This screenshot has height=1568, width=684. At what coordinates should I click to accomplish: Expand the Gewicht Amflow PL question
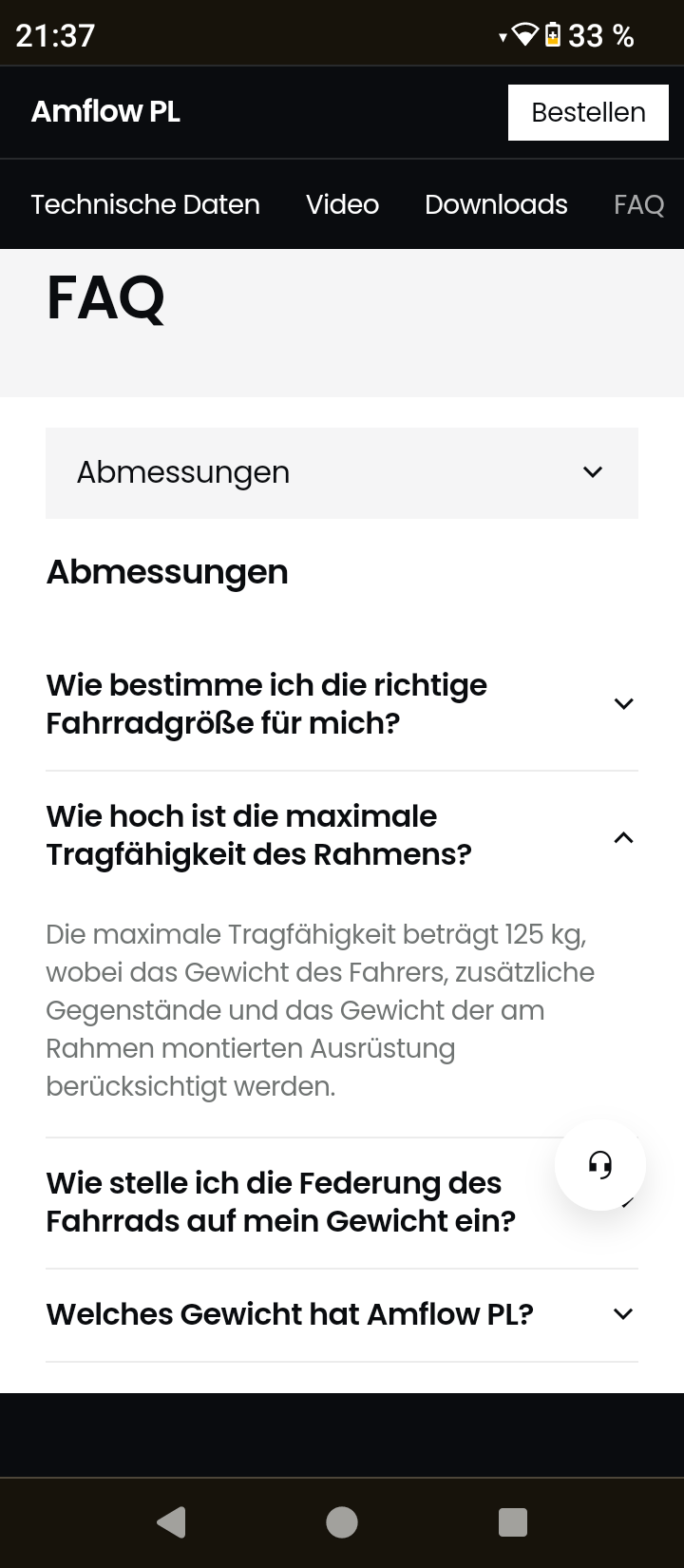(341, 1314)
